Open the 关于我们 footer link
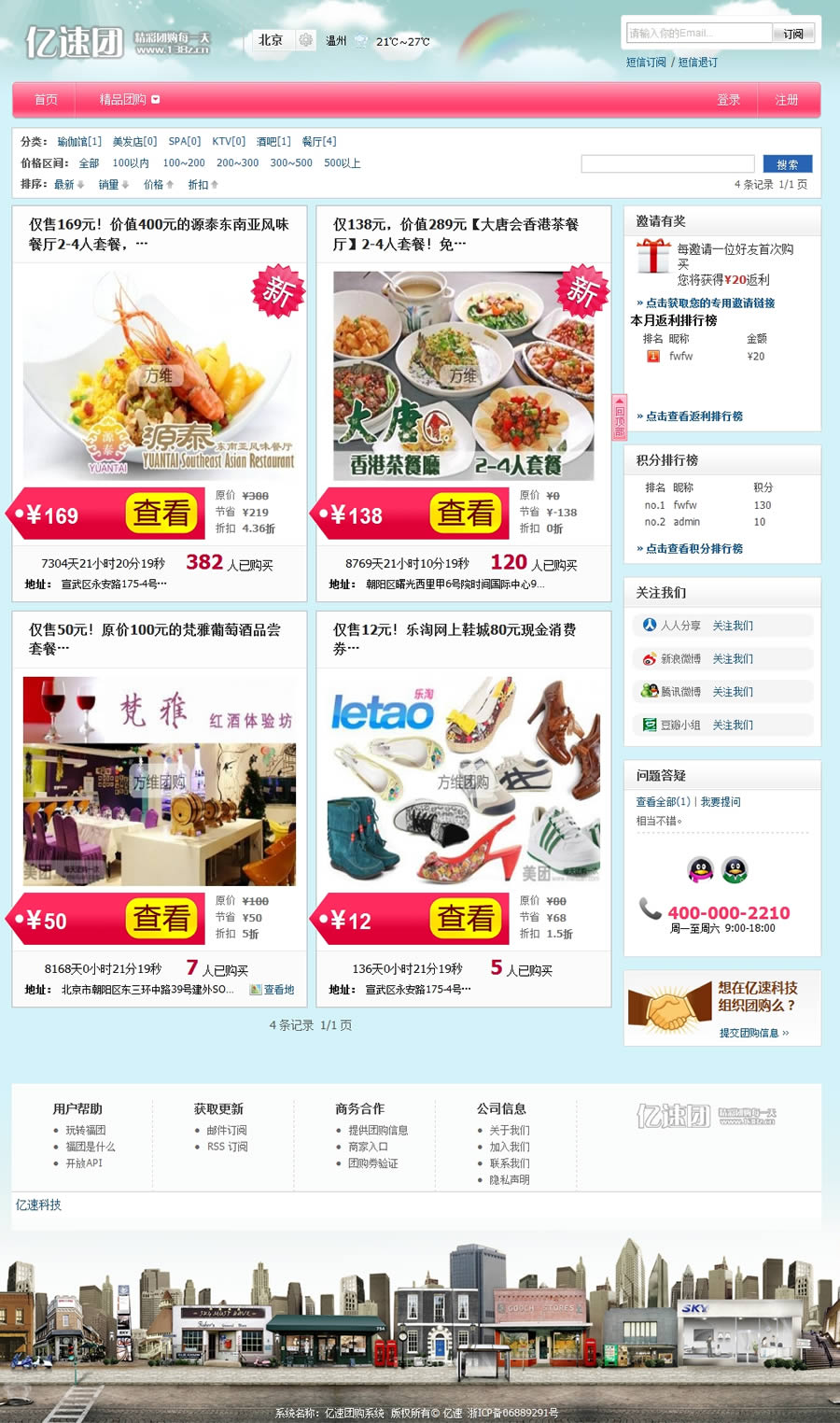 [x=510, y=1131]
